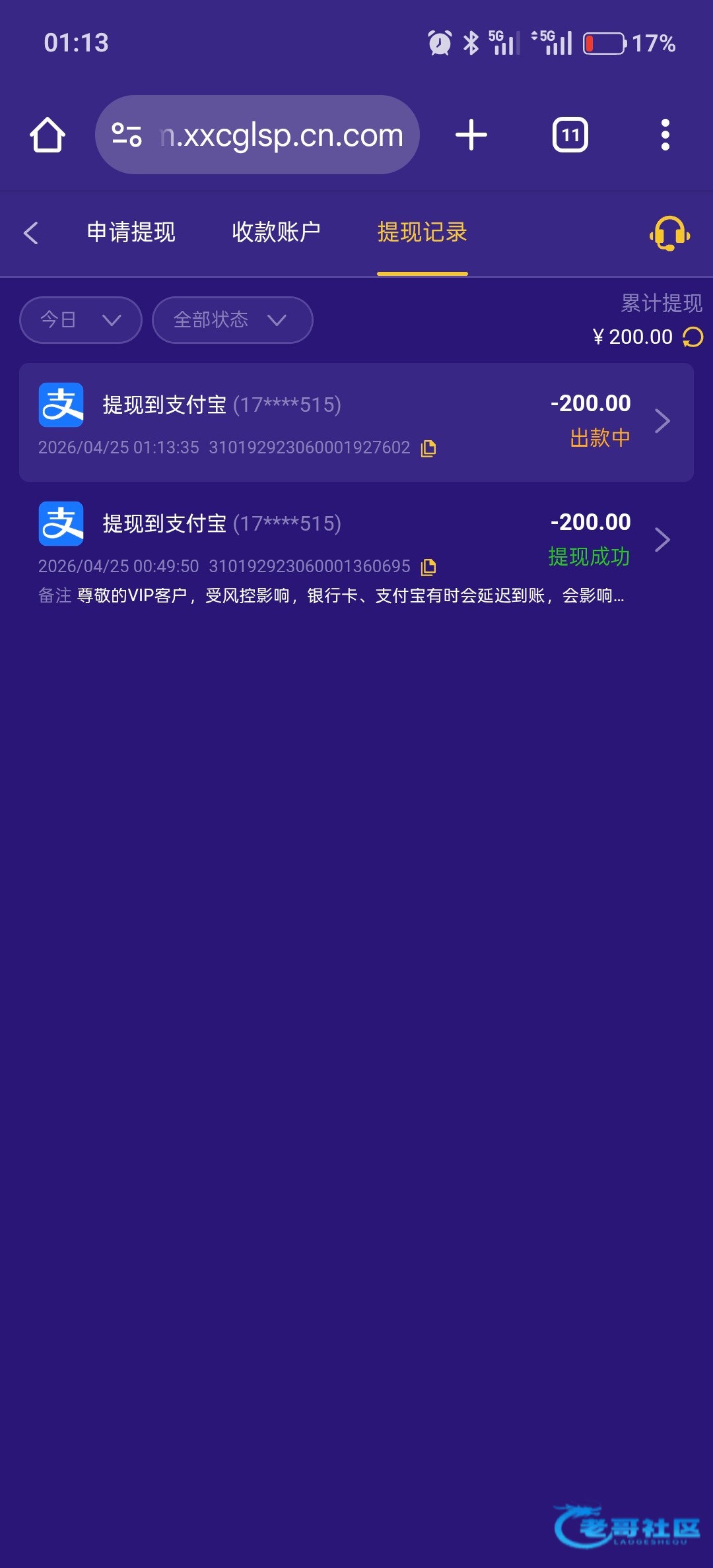Image resolution: width=713 pixels, height=1568 pixels.
Task: Go back from withdrawal records
Action: coord(30,233)
